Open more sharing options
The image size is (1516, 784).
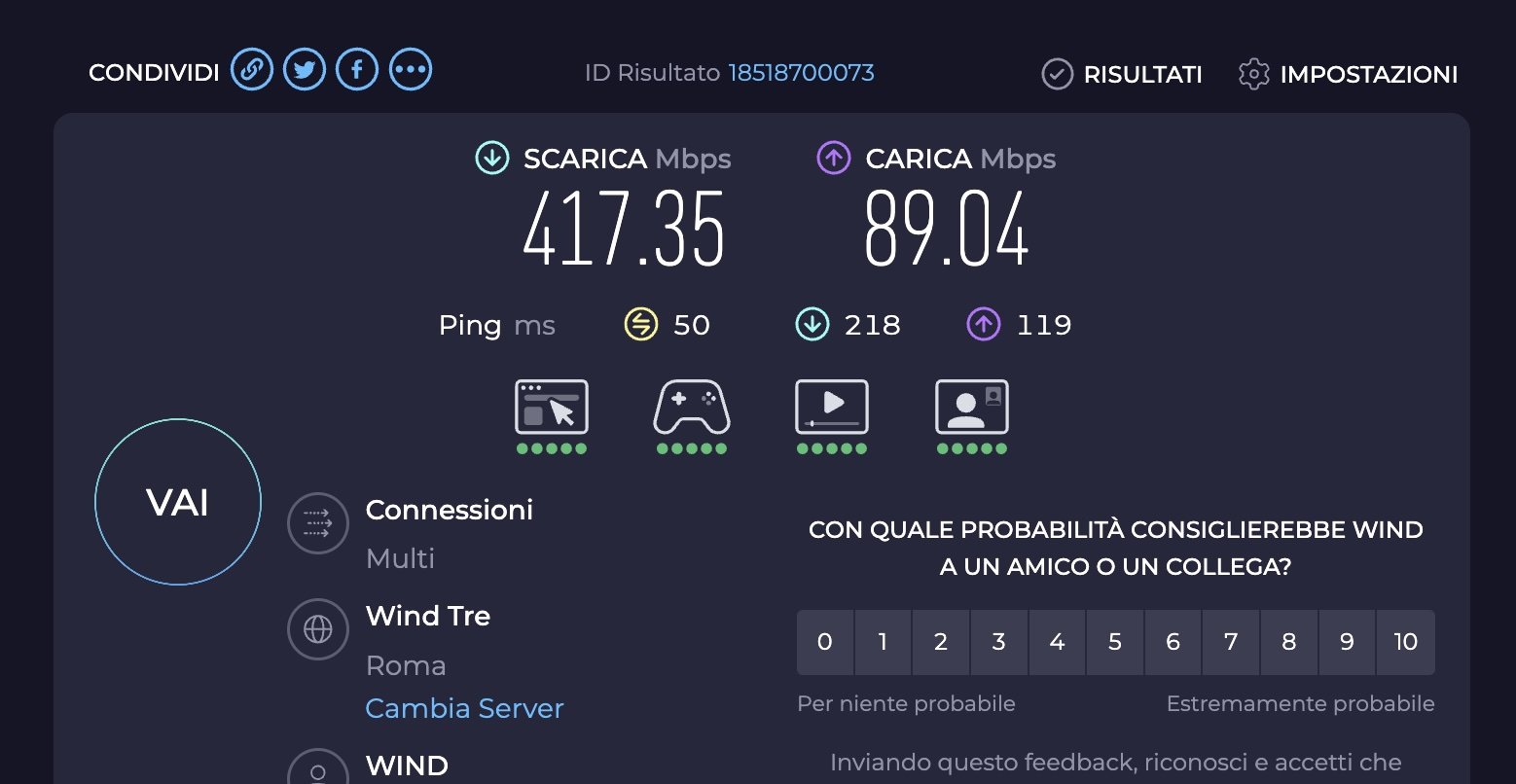tap(411, 71)
